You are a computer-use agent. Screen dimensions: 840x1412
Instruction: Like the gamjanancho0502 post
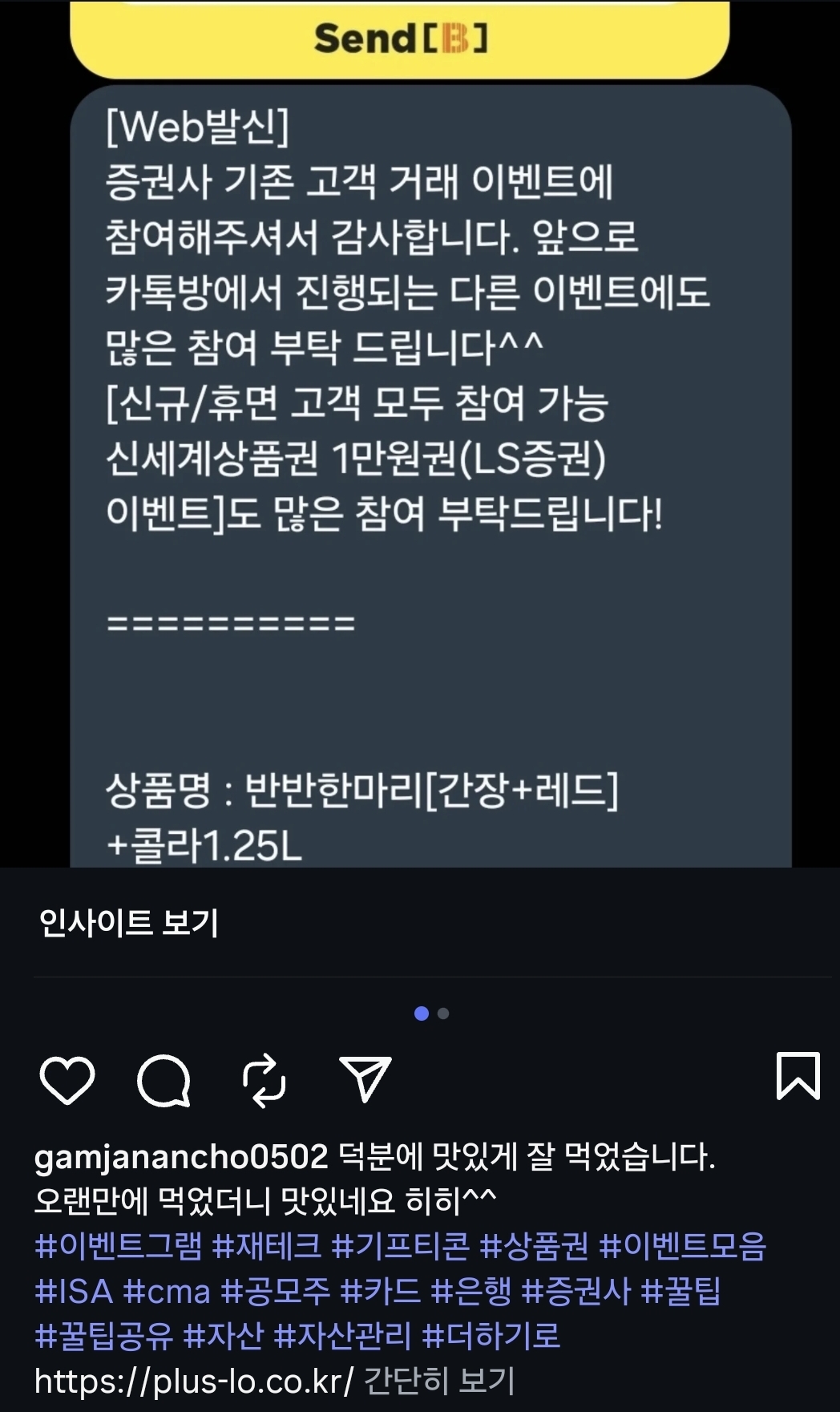coord(67,1079)
